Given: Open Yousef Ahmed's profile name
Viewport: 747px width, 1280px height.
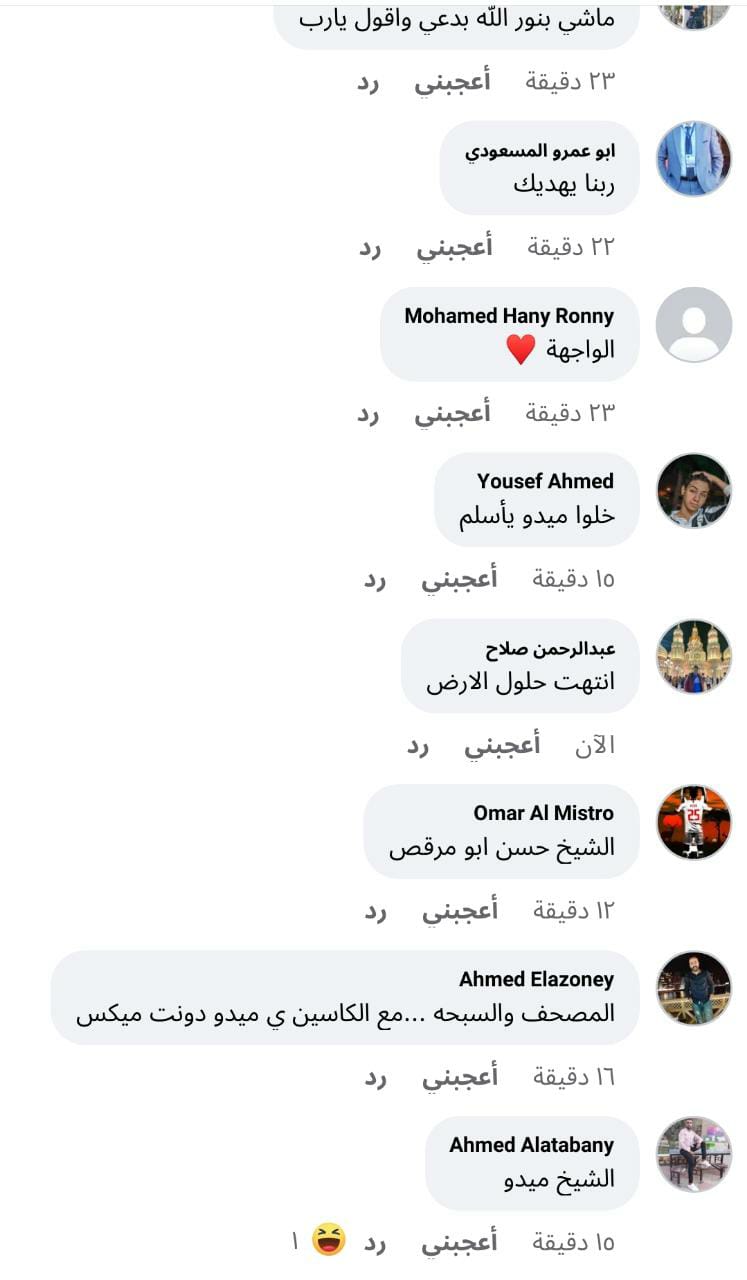Looking at the screenshot, I should pyautogui.click(x=545, y=481).
